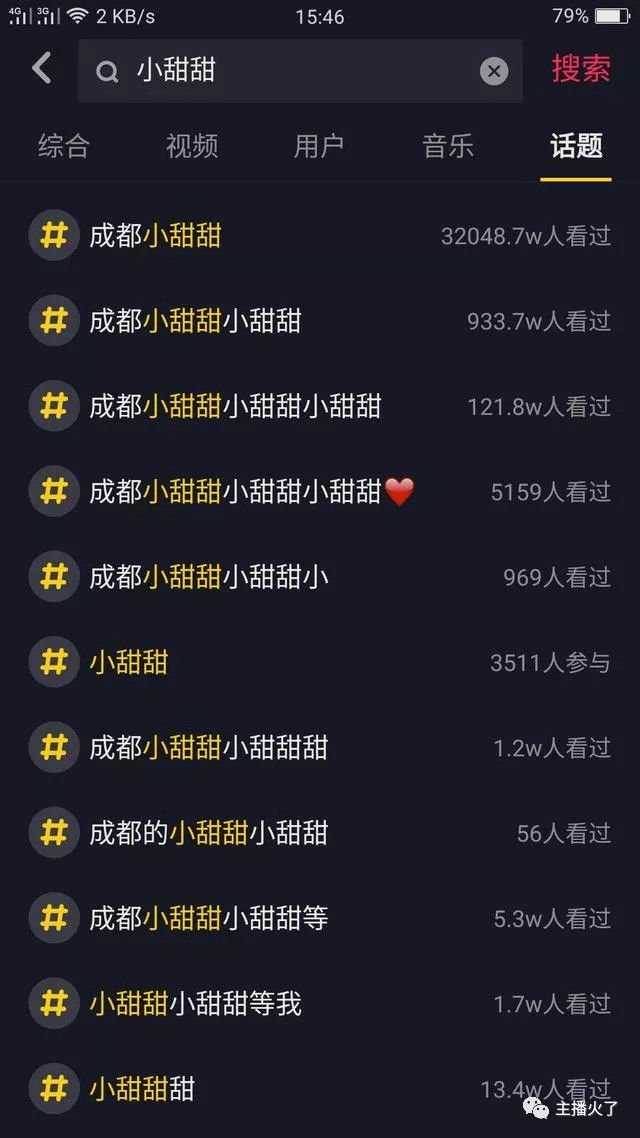
Task: Tap the search field containing 小甜甜
Action: (x=290, y=71)
